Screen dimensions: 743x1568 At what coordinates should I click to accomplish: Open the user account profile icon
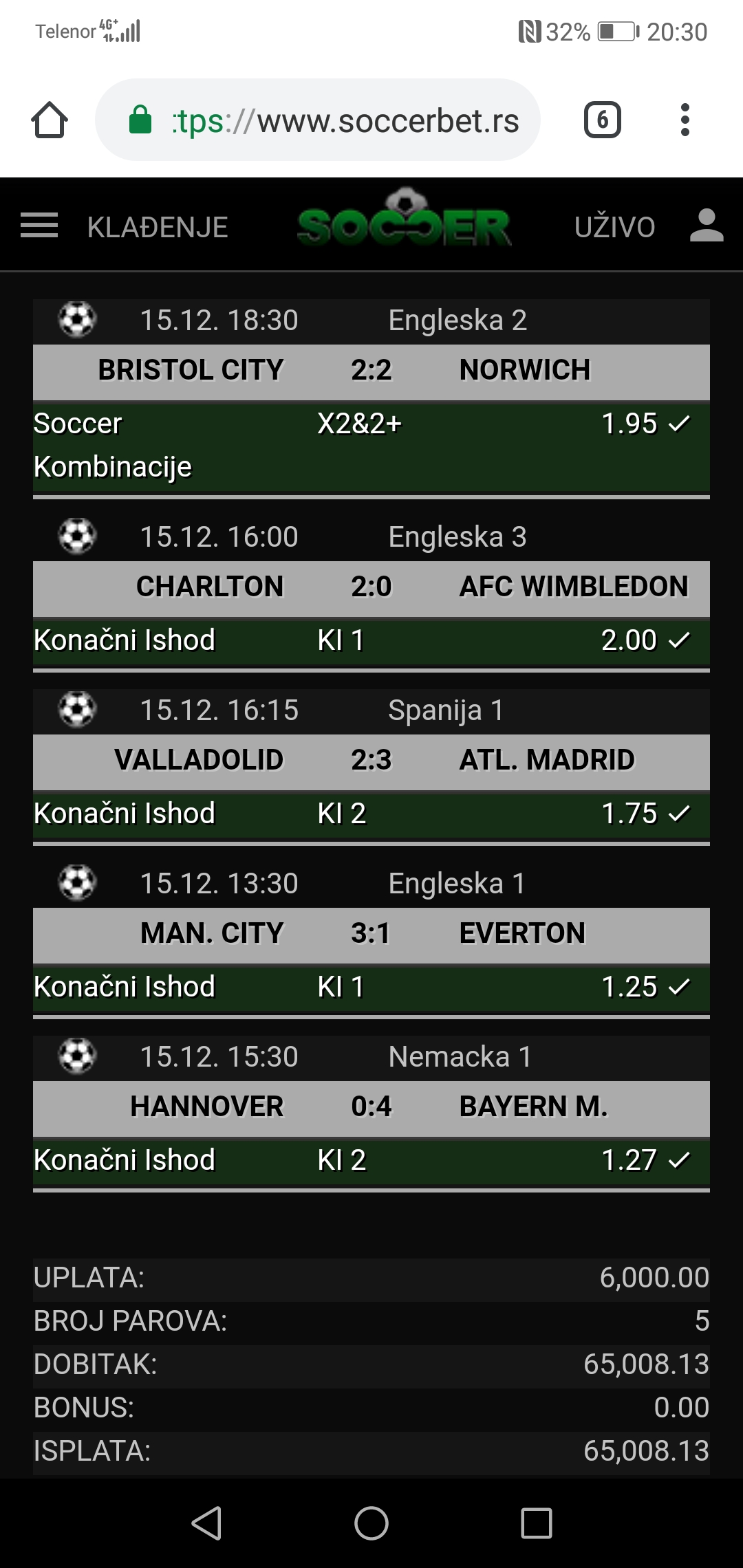(707, 226)
